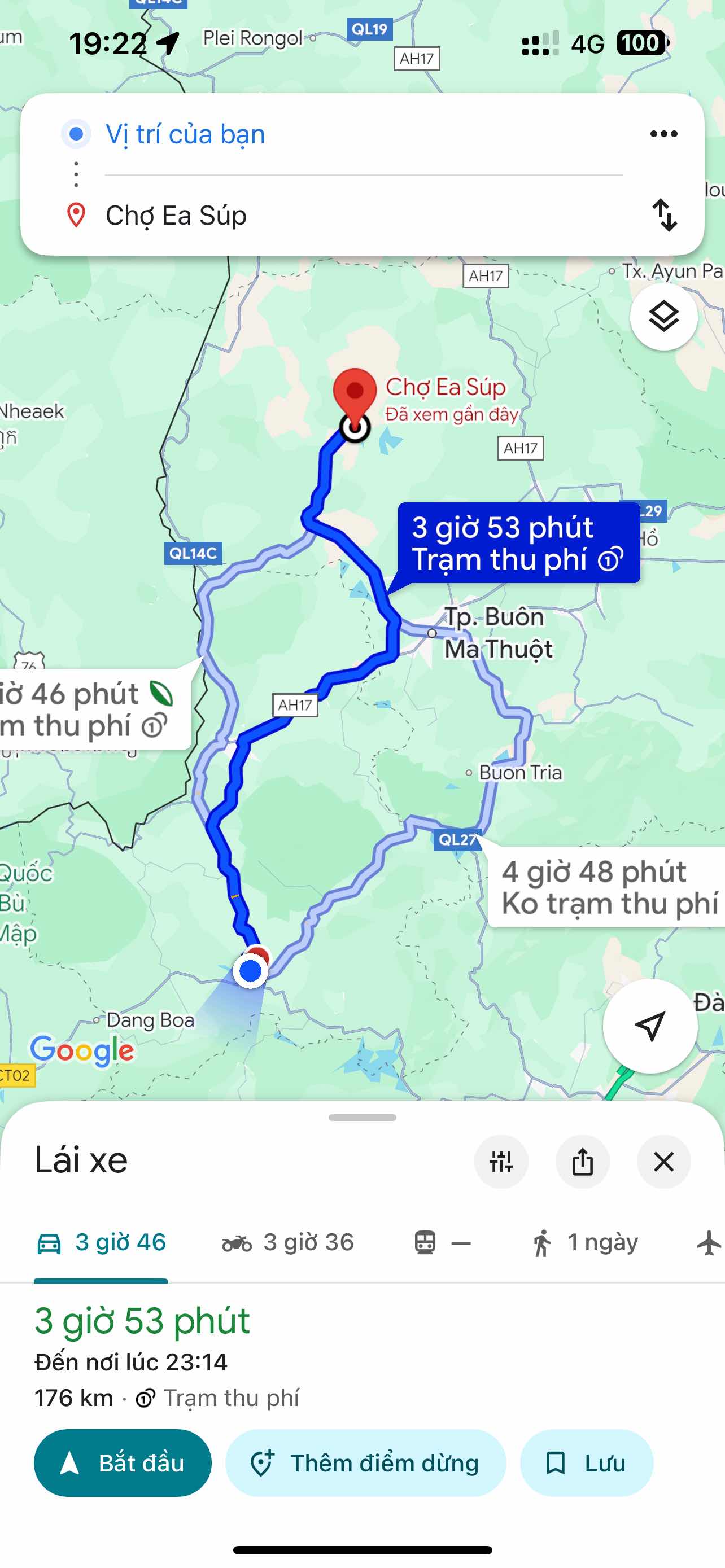
Task: Swap start and destination points
Action: click(x=664, y=215)
